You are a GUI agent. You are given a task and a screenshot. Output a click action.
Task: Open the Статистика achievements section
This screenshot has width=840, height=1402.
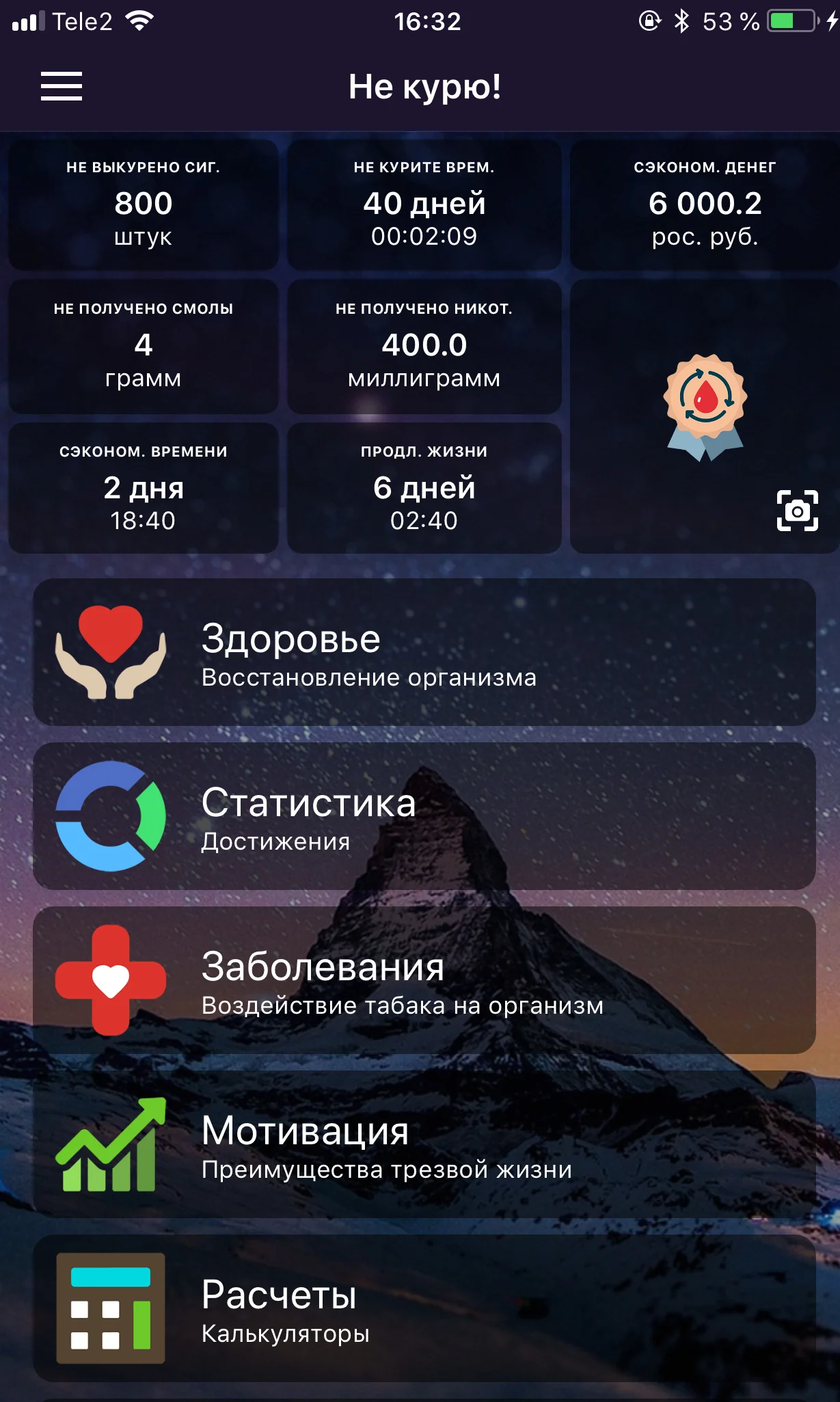tap(424, 819)
